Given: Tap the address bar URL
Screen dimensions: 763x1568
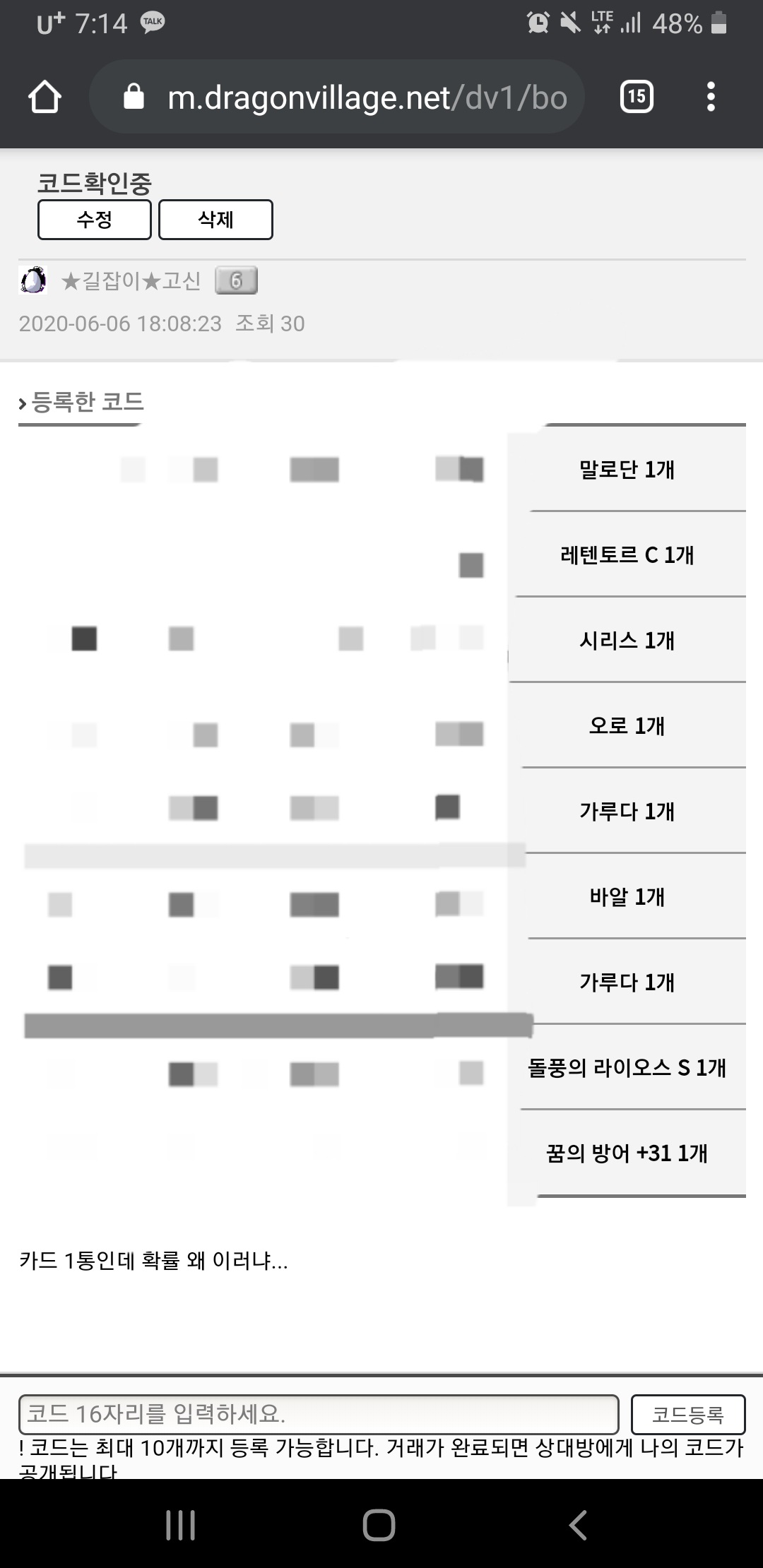Looking at the screenshot, I should pyautogui.click(x=367, y=97).
